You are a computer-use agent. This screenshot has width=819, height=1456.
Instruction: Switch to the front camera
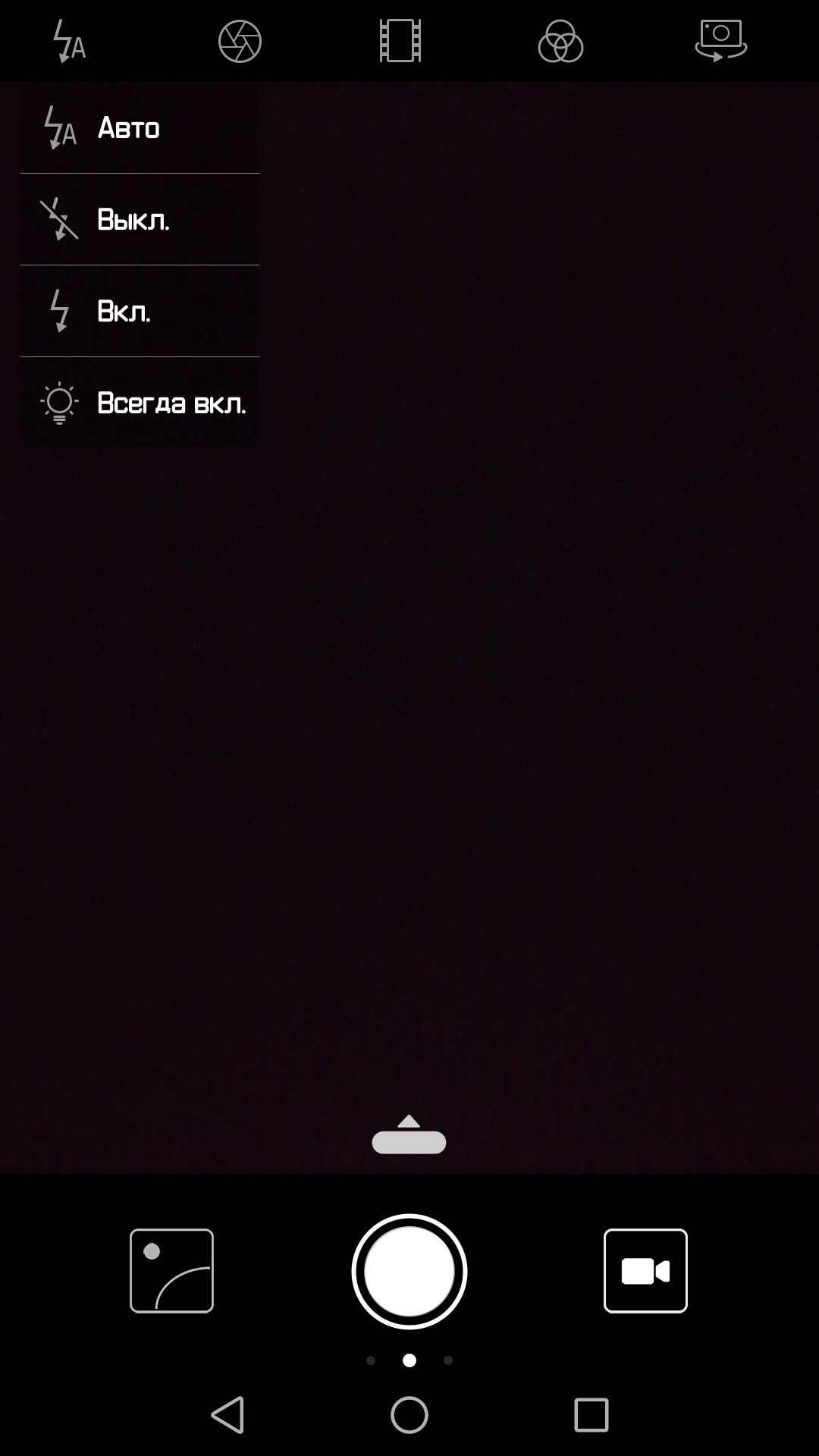pyautogui.click(x=721, y=41)
